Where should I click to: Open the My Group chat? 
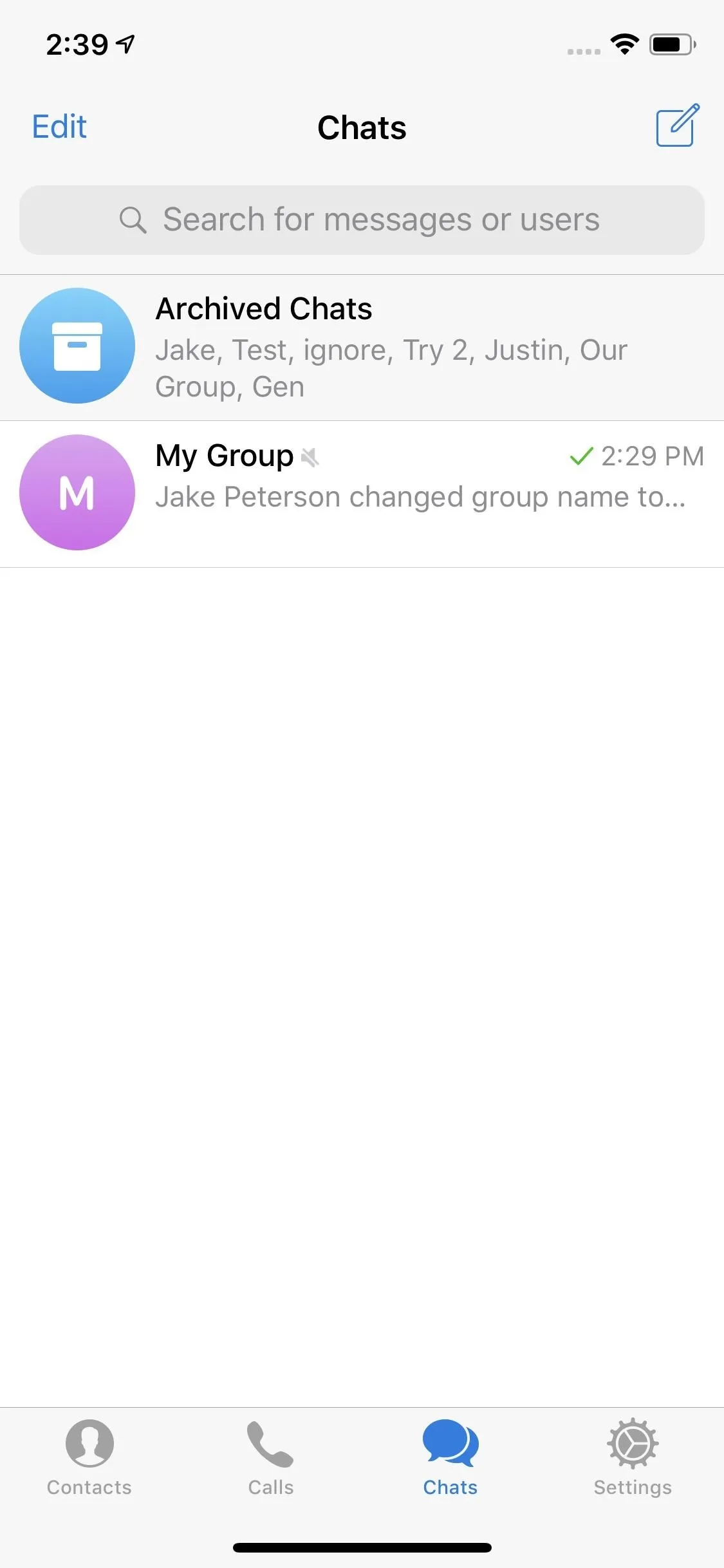click(362, 494)
